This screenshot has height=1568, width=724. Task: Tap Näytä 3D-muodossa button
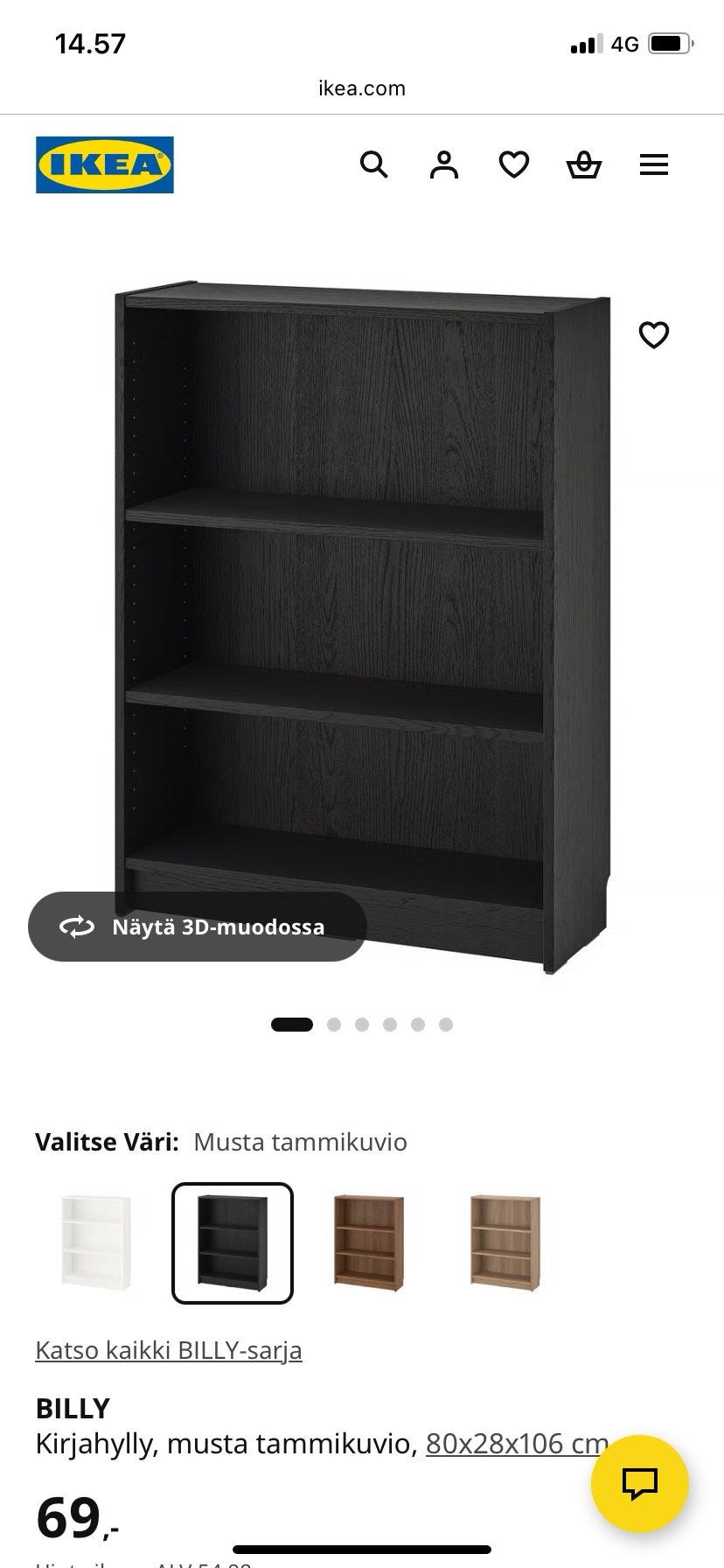pos(198,927)
